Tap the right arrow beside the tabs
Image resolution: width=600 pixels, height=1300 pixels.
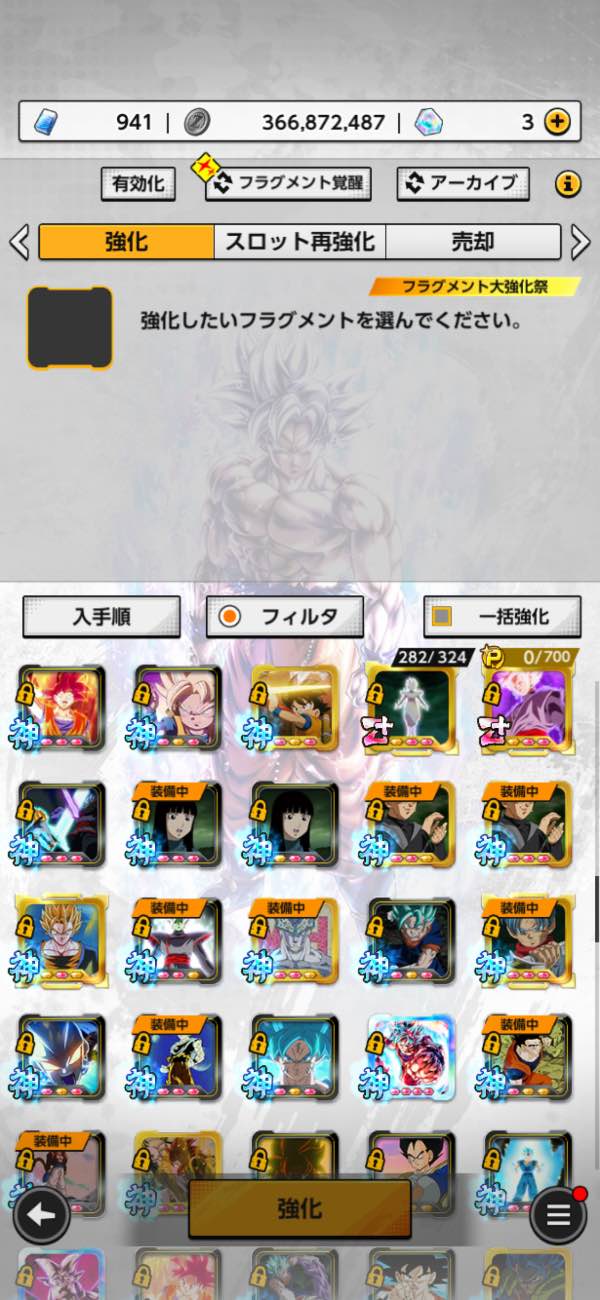[580, 242]
